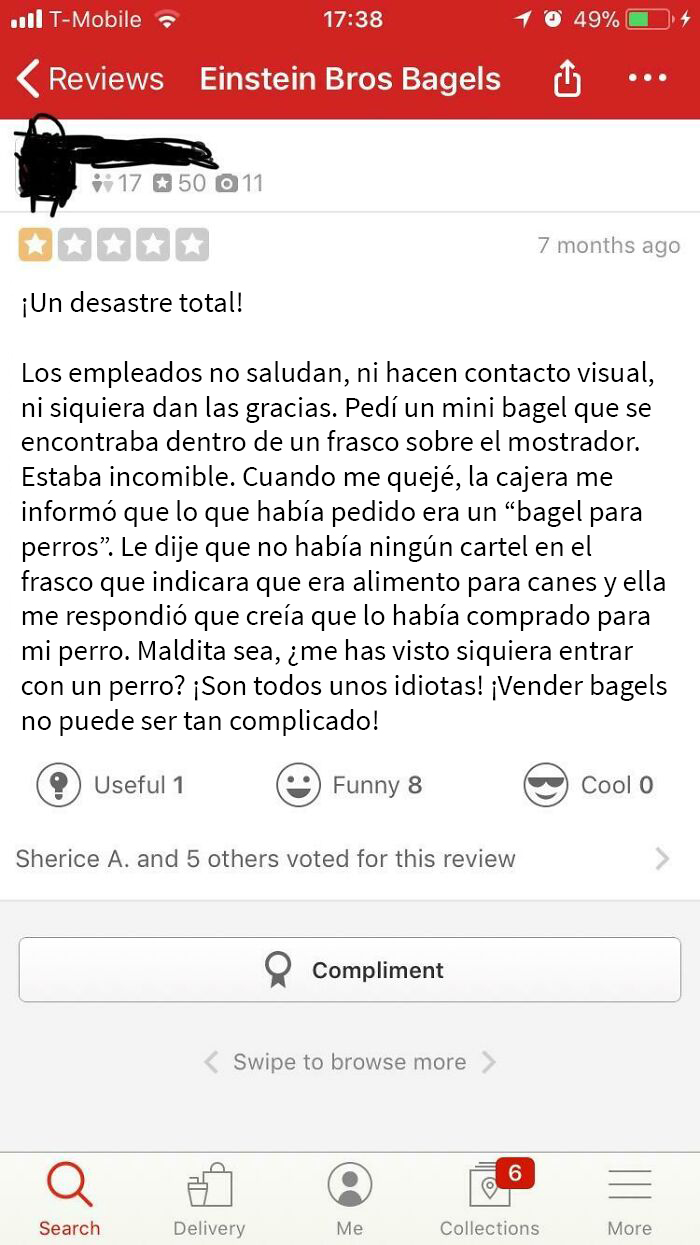
Task: Vote this review as Useful
Action: (110, 785)
